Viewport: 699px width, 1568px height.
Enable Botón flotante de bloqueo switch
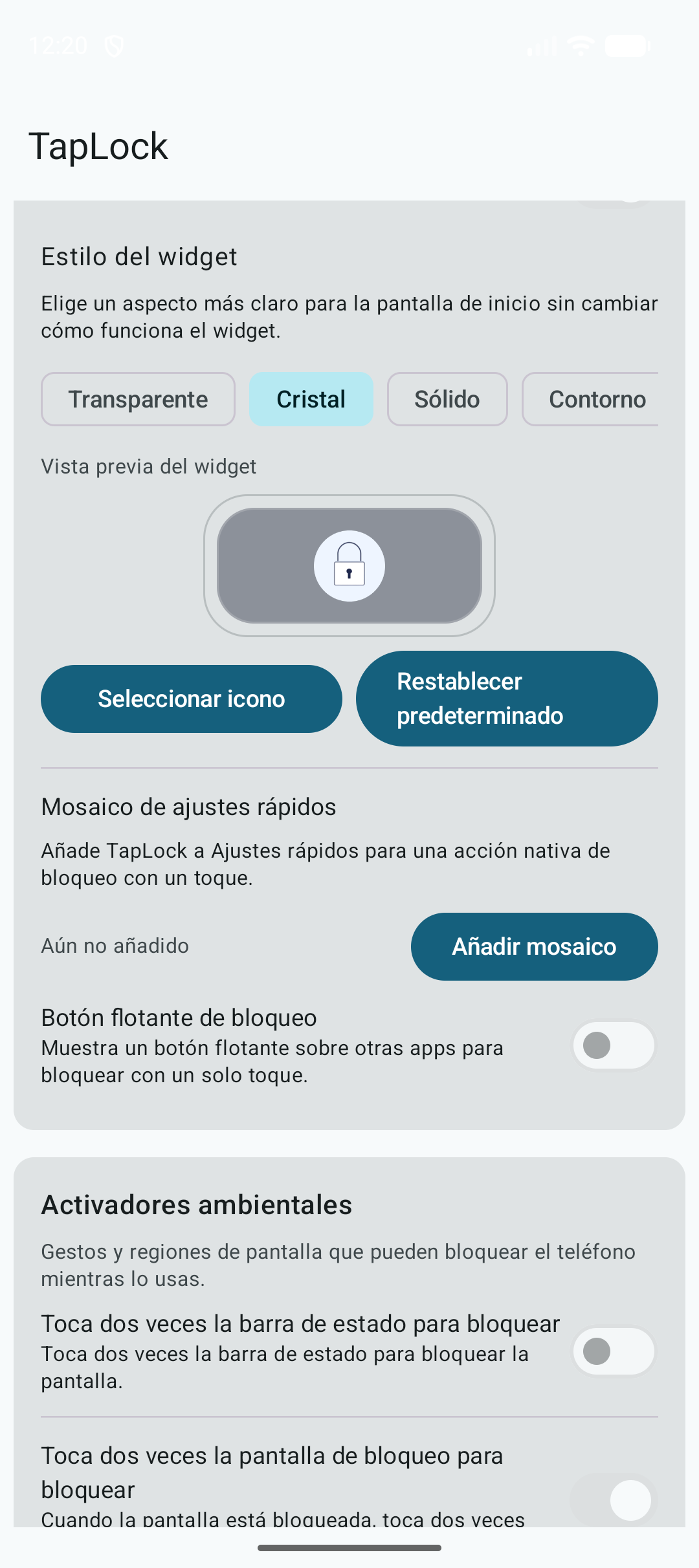click(x=614, y=1045)
